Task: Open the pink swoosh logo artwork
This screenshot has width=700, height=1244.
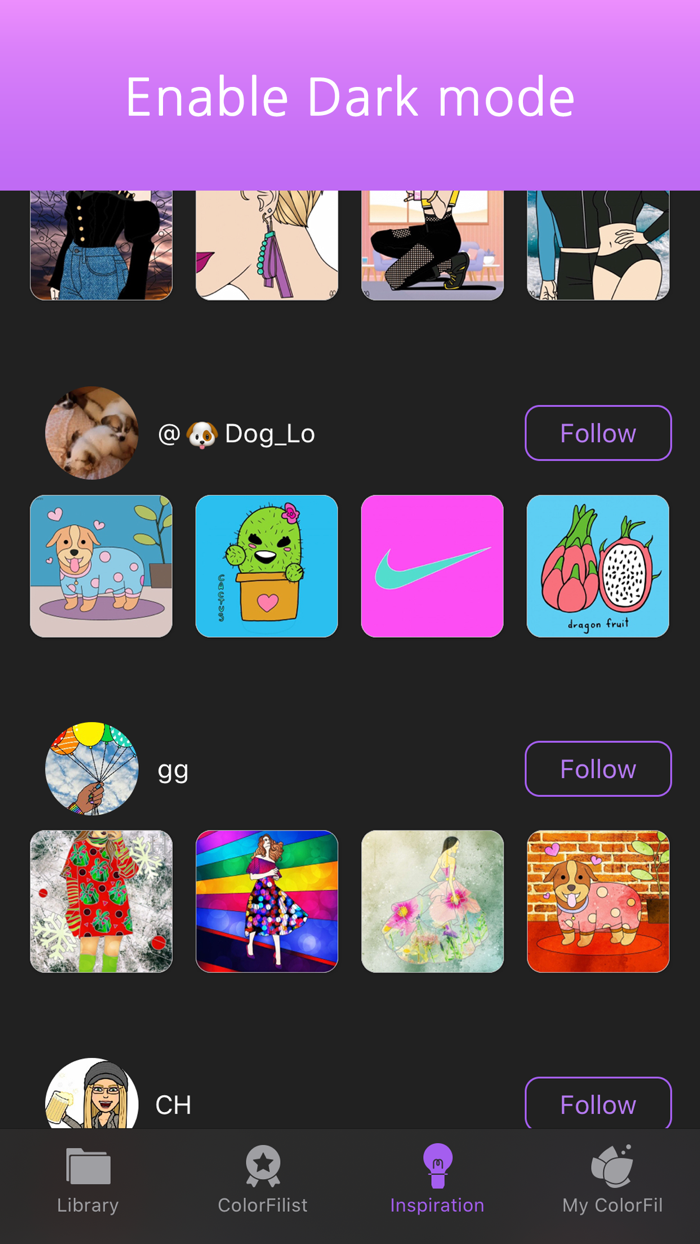Action: pos(432,566)
